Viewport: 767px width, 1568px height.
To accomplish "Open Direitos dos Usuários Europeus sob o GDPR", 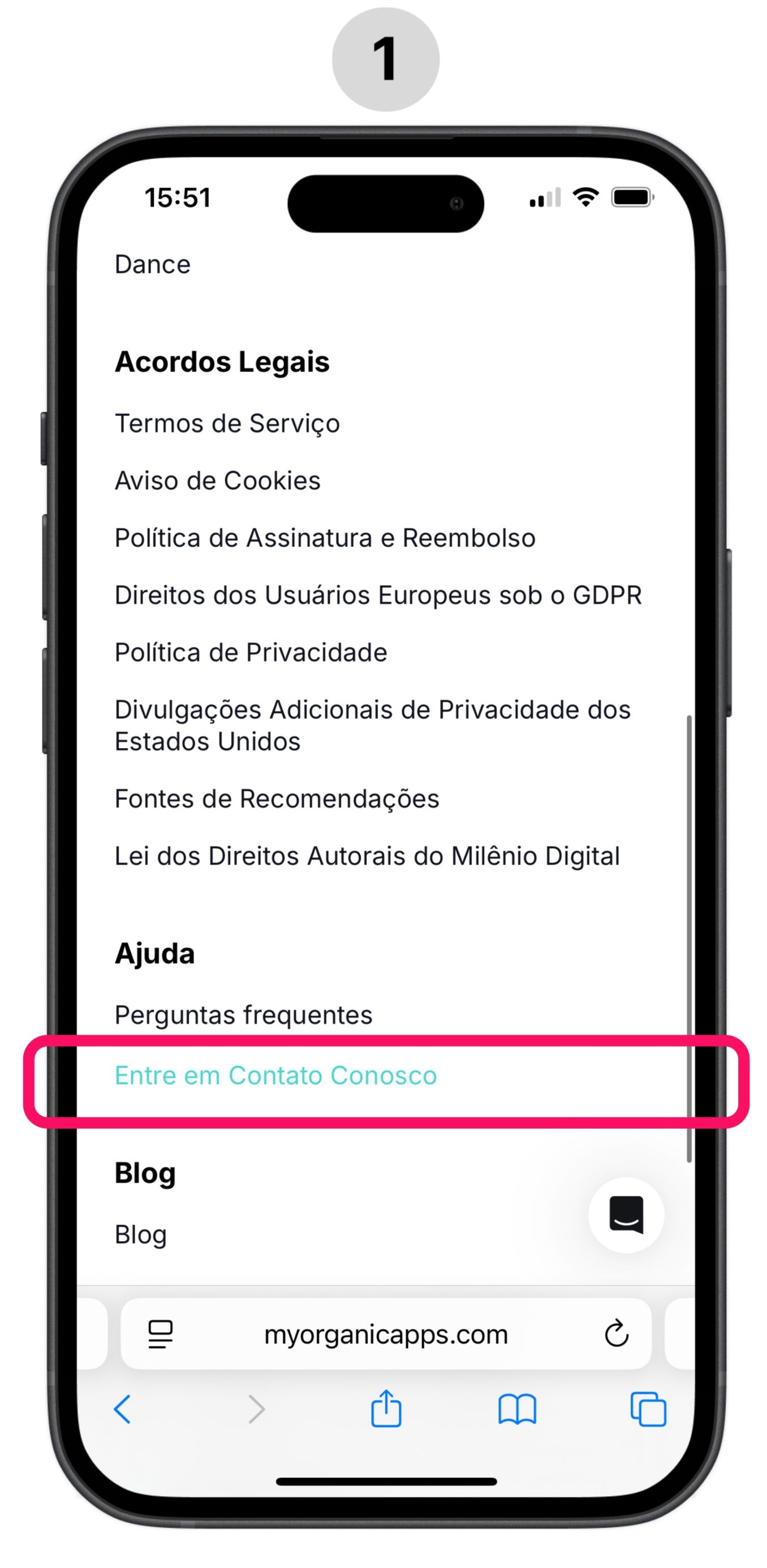I will 378,595.
